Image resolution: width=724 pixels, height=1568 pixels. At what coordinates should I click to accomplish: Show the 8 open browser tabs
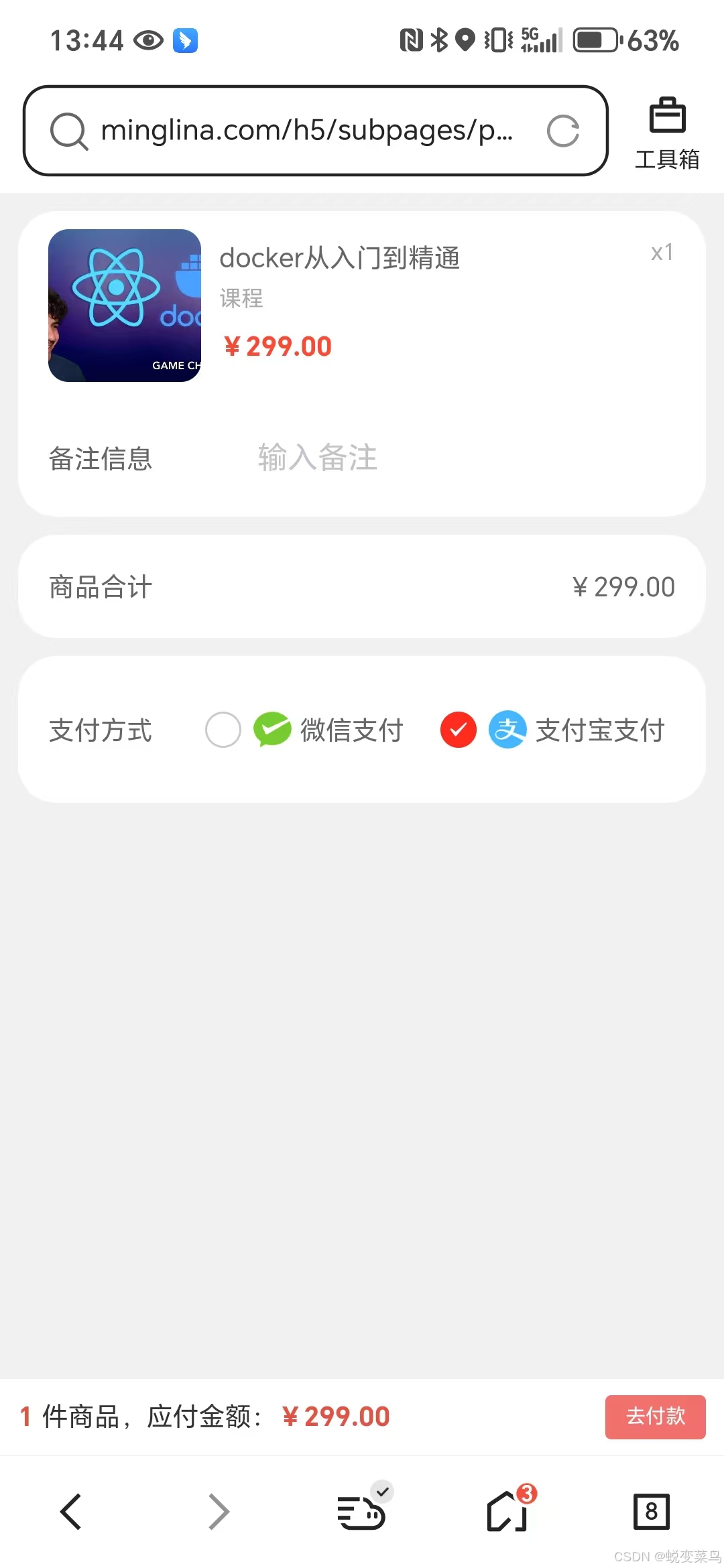tap(651, 1512)
